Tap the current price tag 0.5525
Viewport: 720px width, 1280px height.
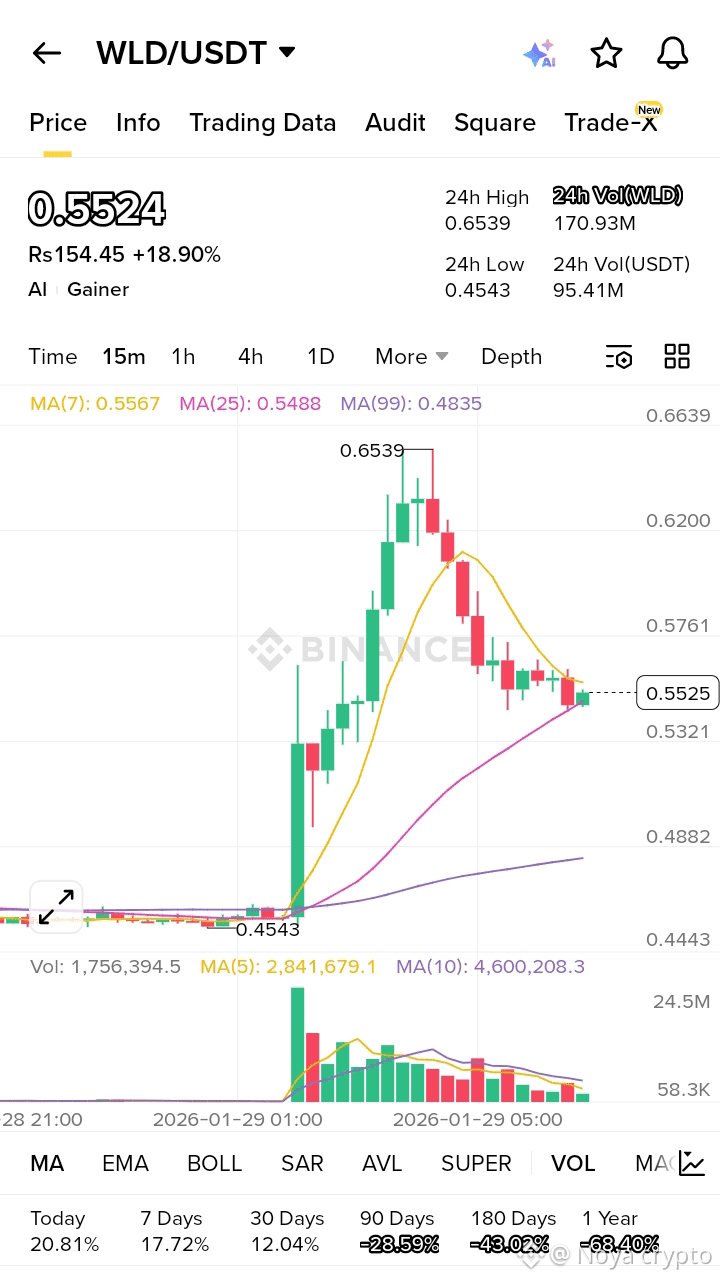coord(678,692)
